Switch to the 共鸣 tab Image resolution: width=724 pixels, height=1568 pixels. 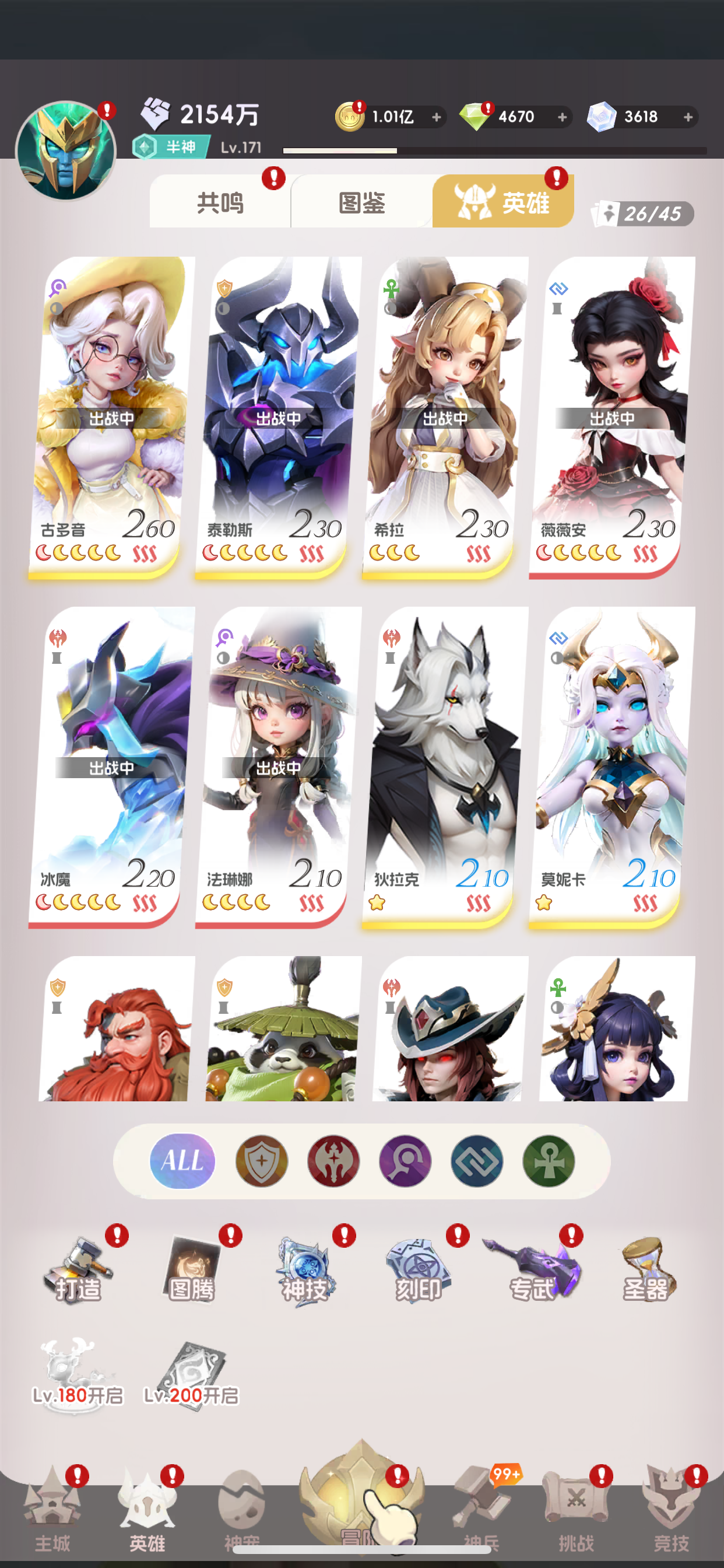(x=220, y=202)
